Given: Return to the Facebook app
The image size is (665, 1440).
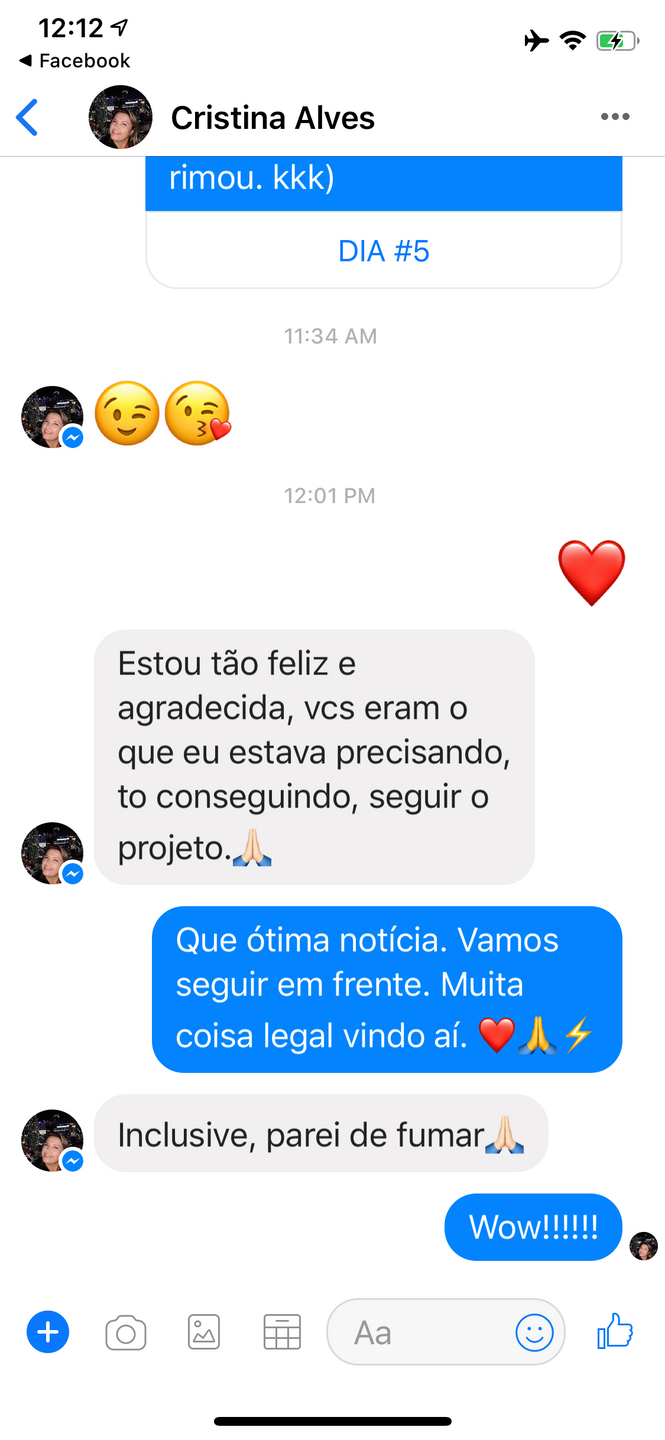Looking at the screenshot, I should pyautogui.click(x=74, y=61).
